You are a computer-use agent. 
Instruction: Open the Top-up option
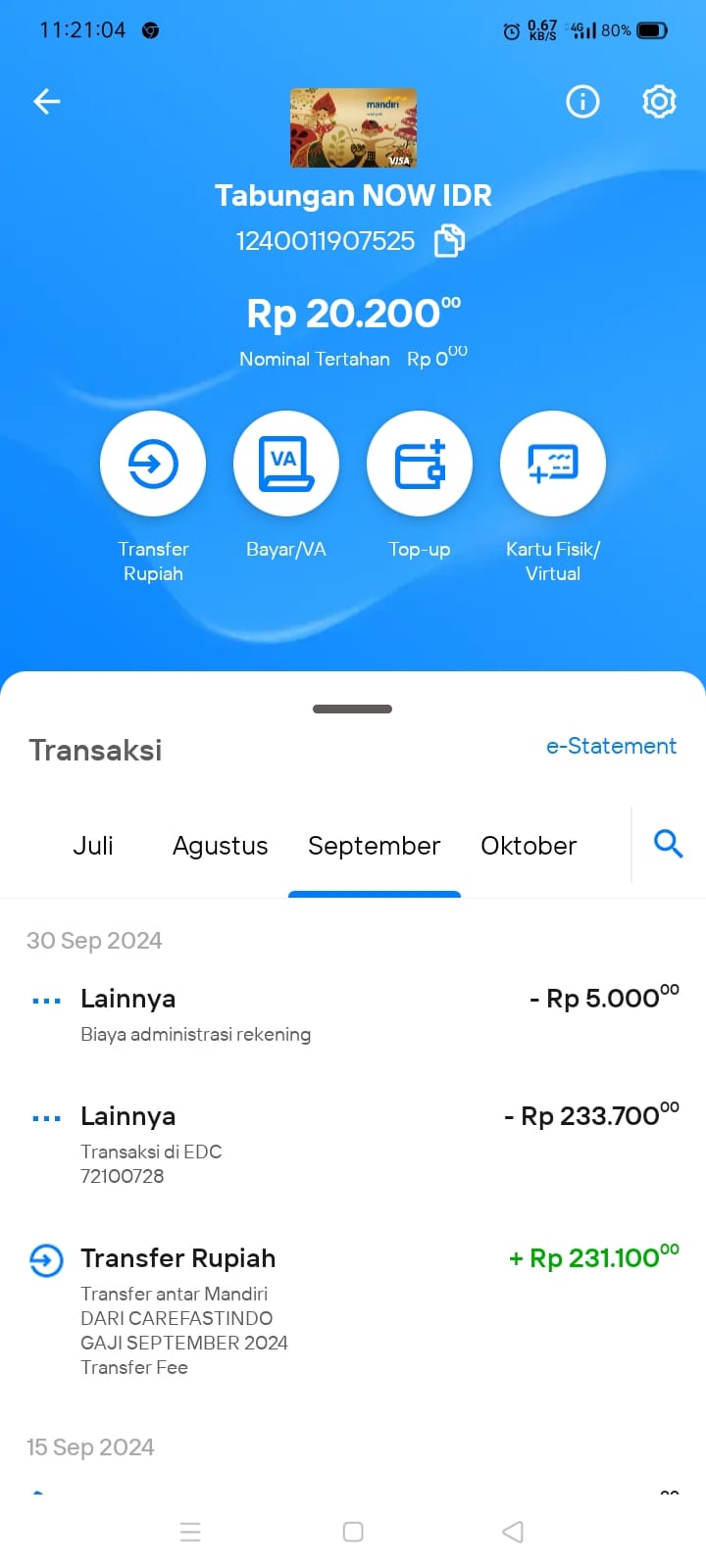(420, 464)
